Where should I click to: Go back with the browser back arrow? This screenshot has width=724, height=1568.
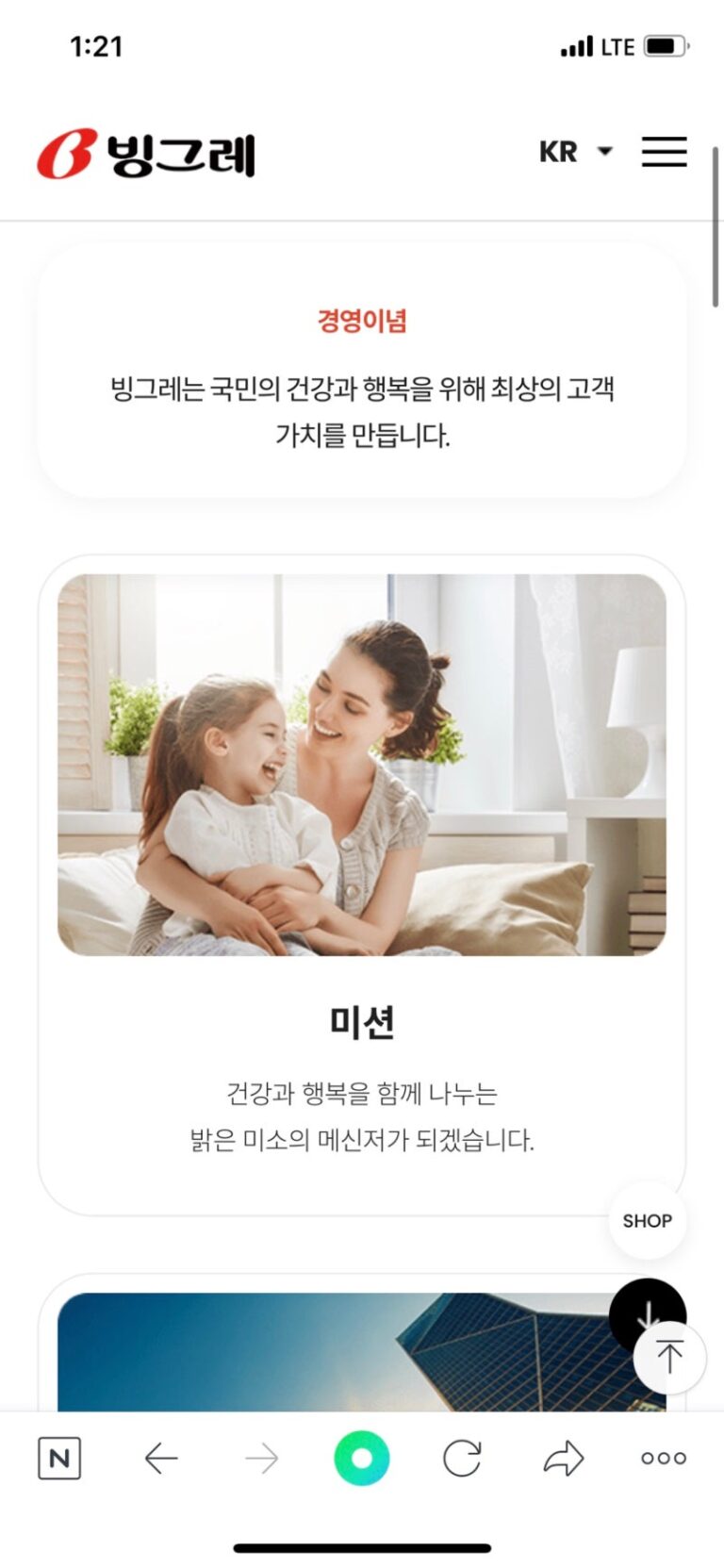pyautogui.click(x=161, y=1459)
